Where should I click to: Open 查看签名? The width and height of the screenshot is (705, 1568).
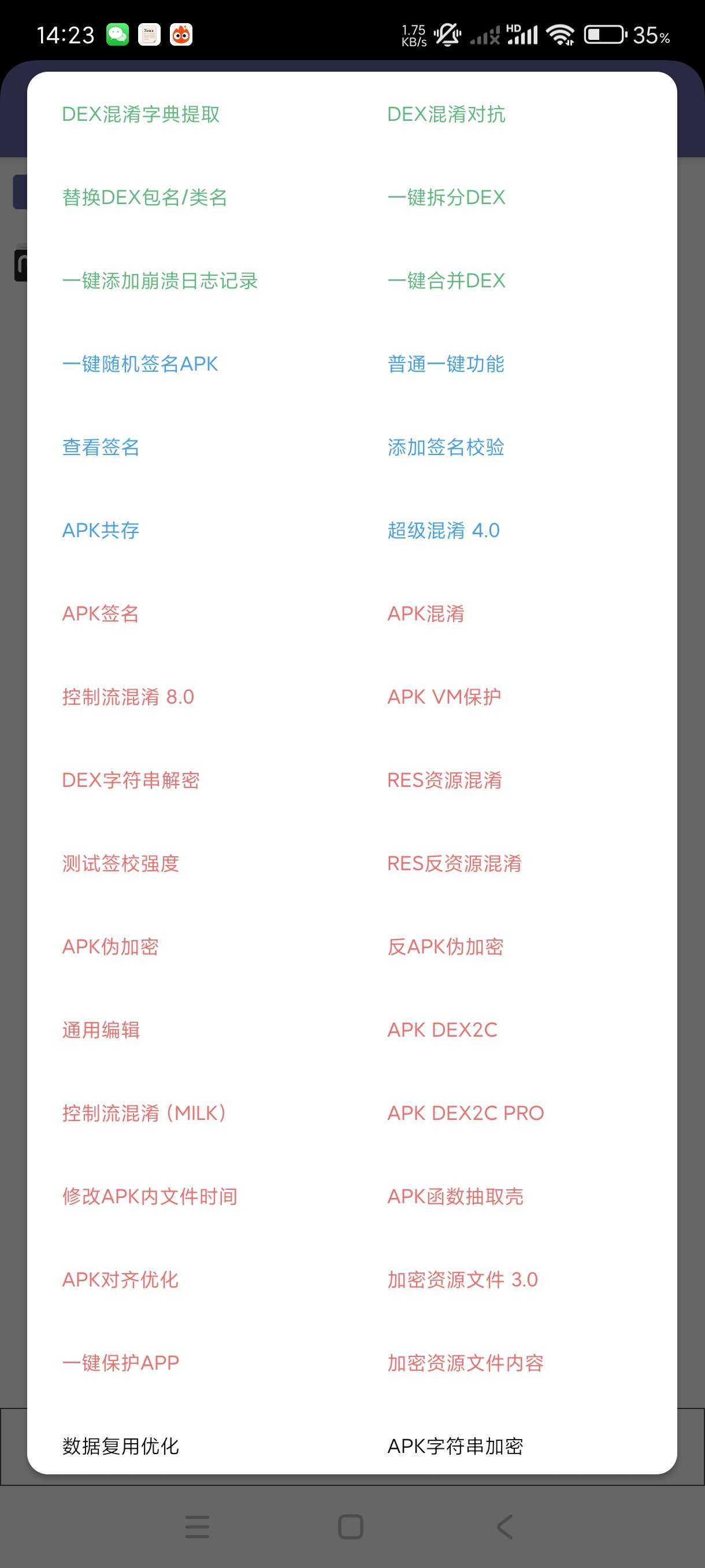(x=101, y=448)
